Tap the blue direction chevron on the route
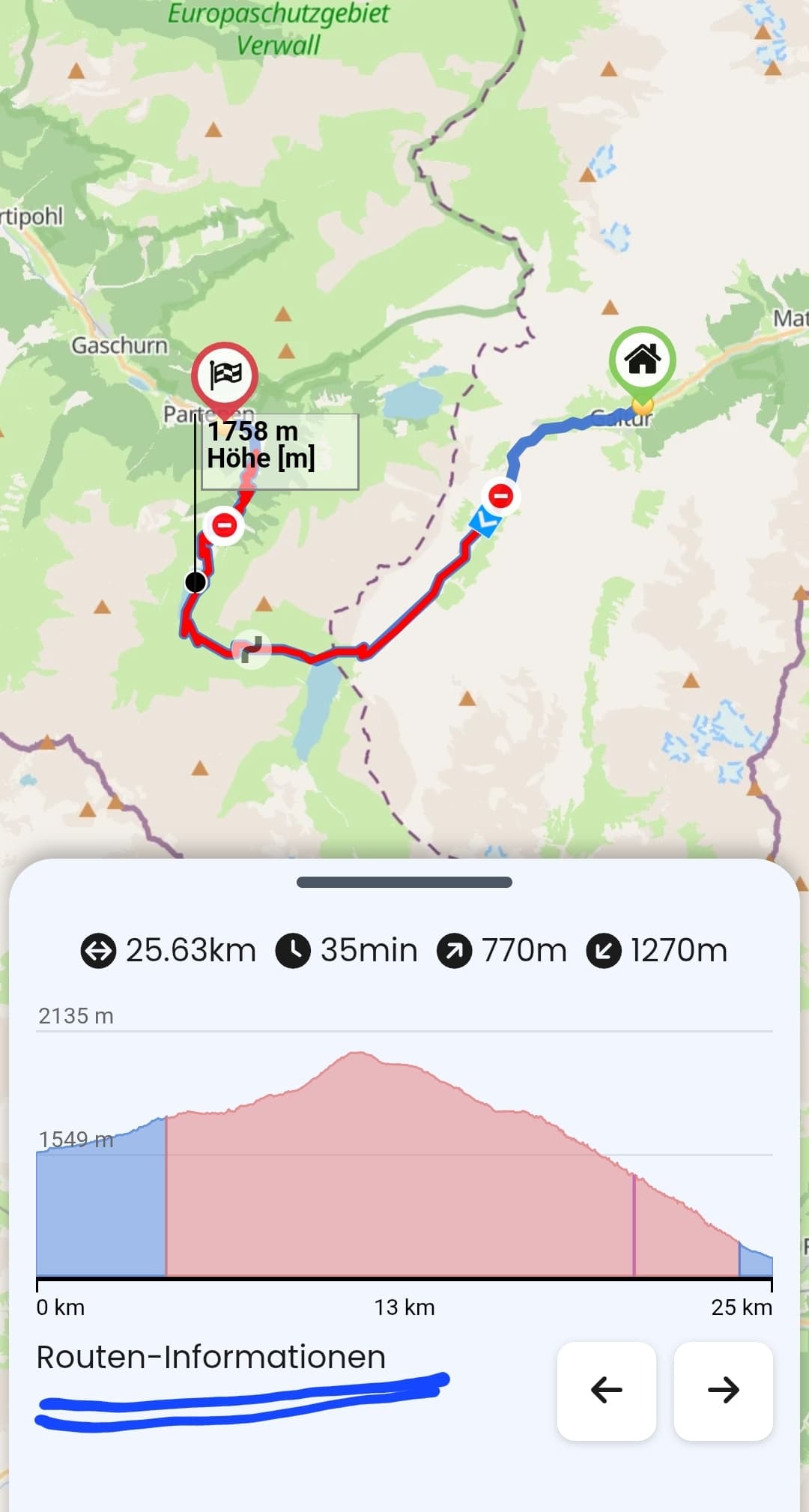This screenshot has width=809, height=1512. tap(485, 521)
